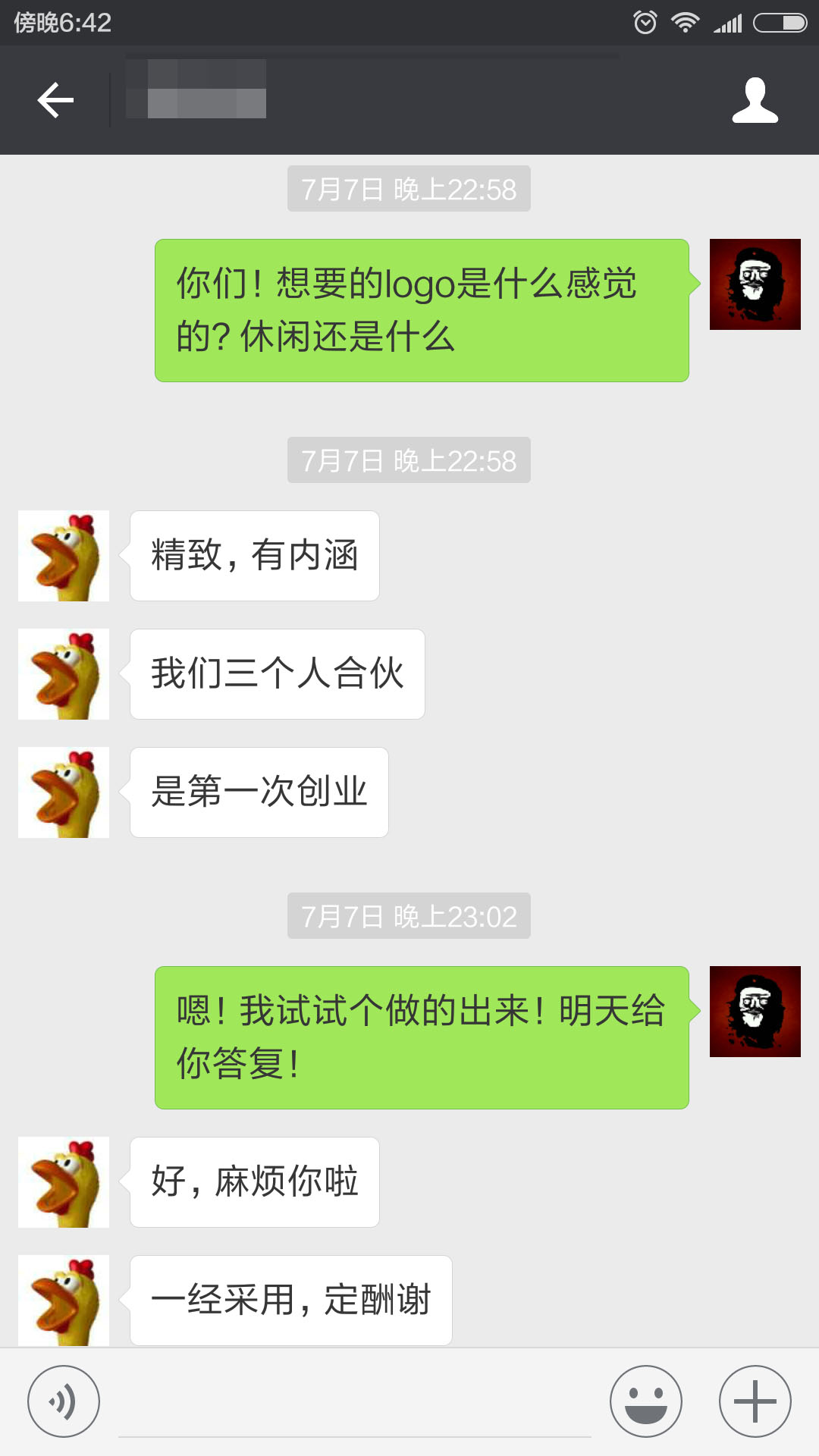Tap the 一经采用，定酬谢 message bubble
This screenshot has height=1456, width=819.
tap(292, 1300)
